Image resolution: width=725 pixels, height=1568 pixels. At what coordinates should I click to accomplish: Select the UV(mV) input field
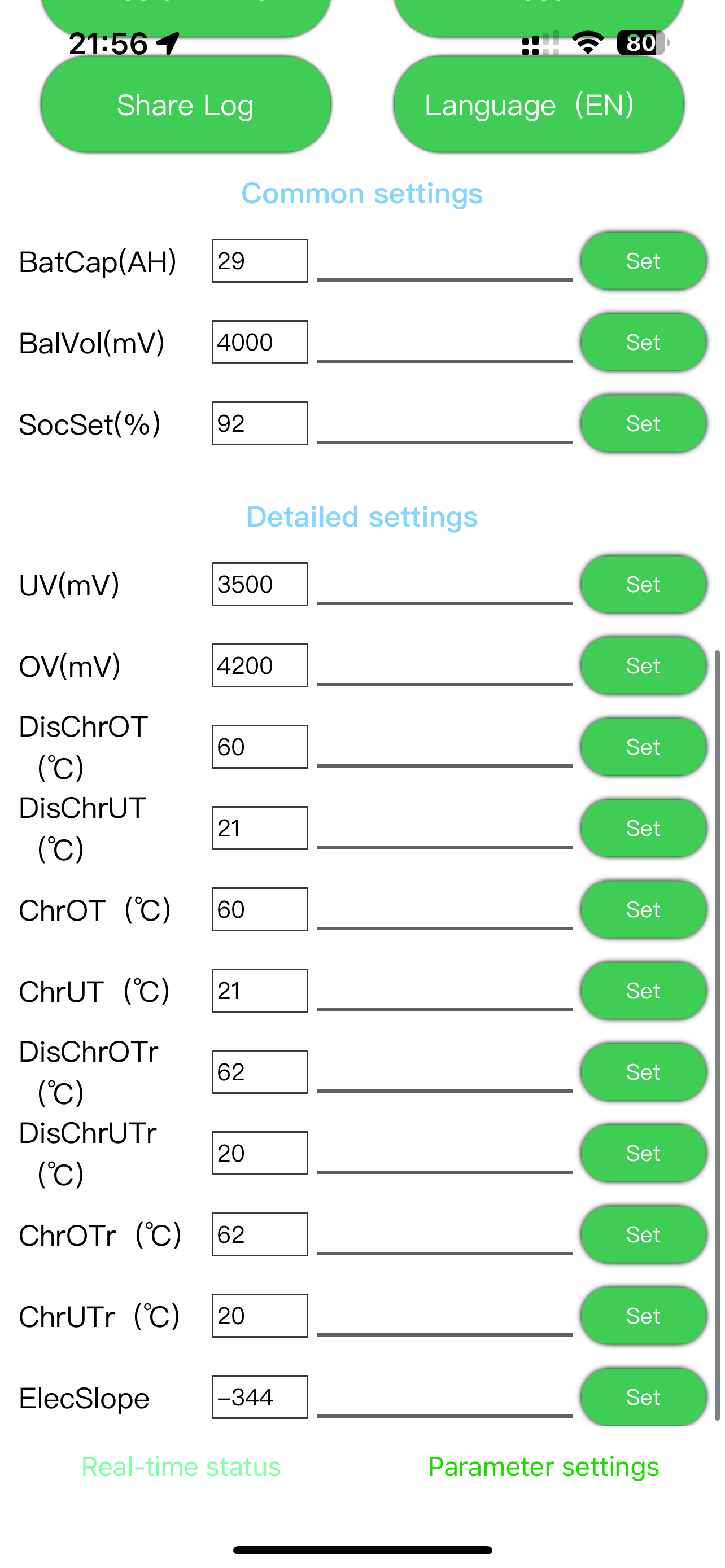point(444,588)
